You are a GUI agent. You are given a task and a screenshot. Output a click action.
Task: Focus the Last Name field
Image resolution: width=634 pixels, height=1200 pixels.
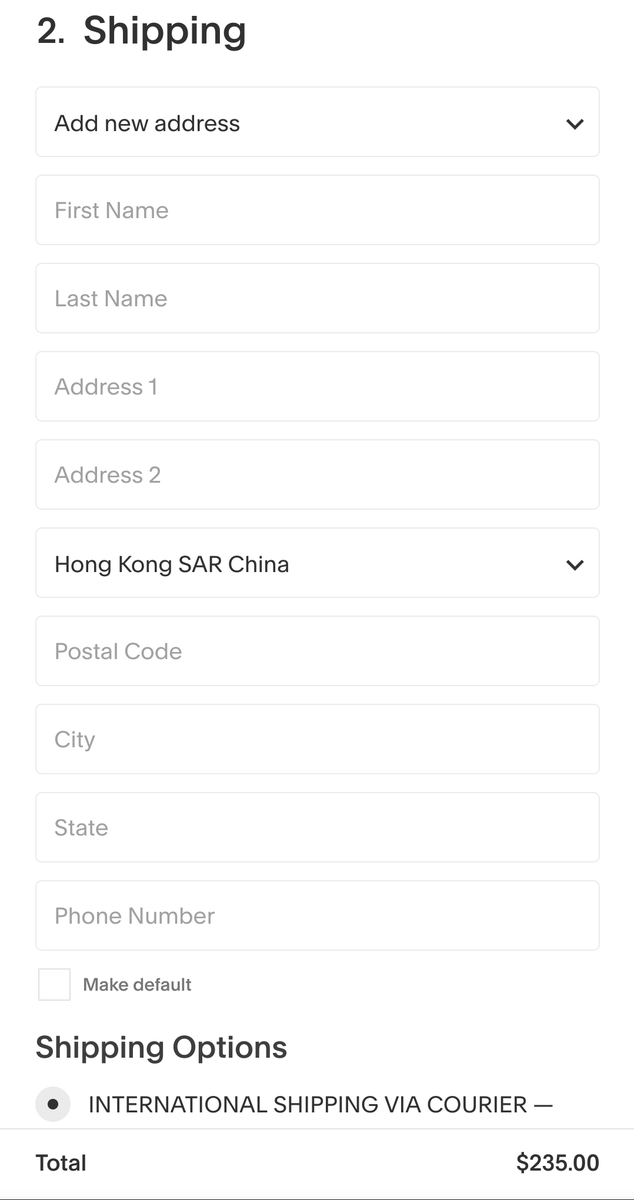pyautogui.click(x=317, y=298)
